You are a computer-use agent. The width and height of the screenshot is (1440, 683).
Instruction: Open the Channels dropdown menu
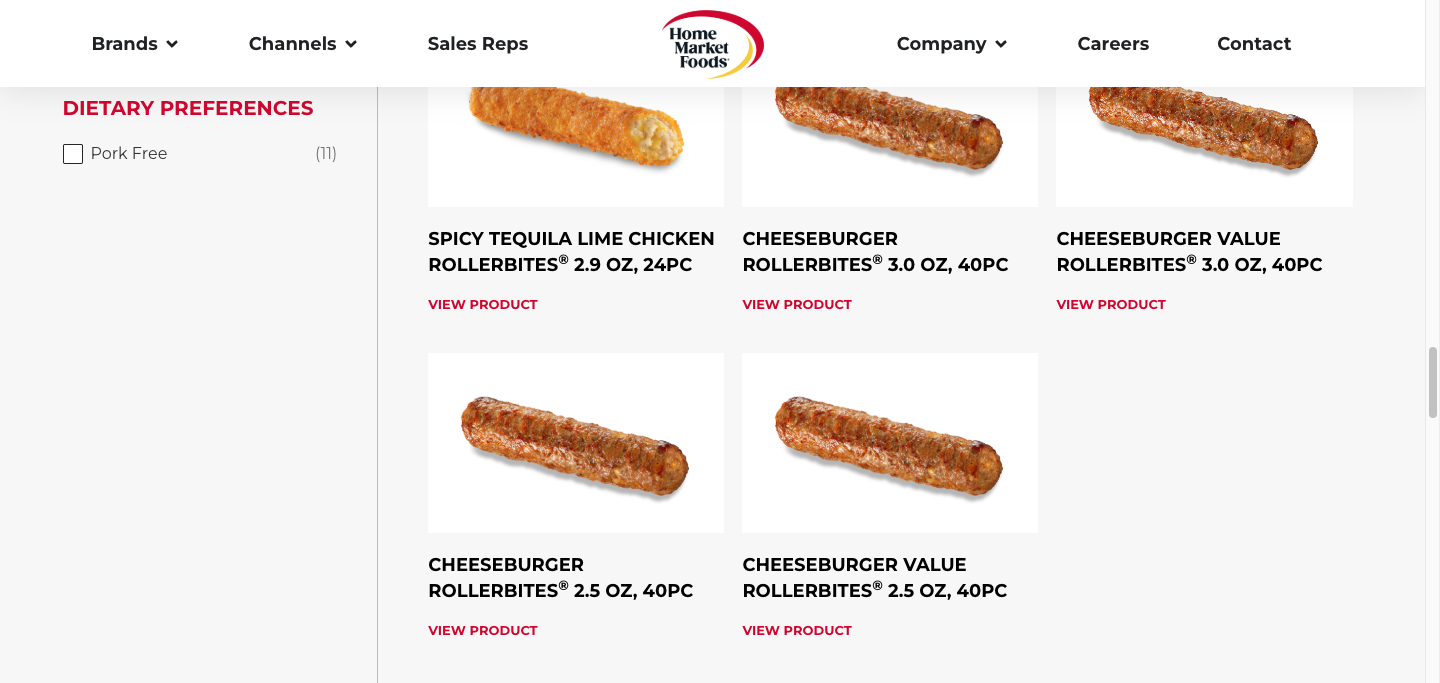click(302, 44)
